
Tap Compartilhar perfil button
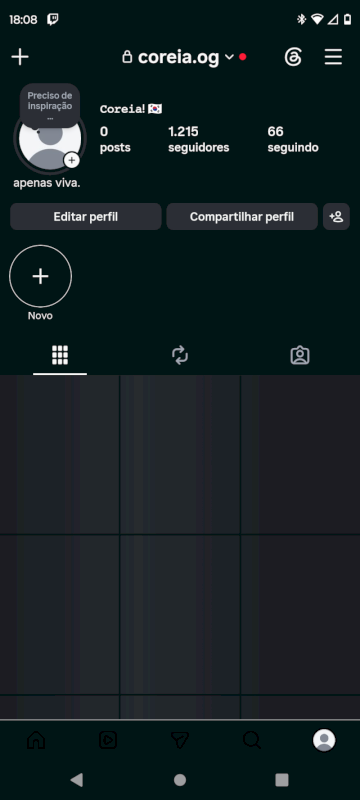[x=242, y=217]
